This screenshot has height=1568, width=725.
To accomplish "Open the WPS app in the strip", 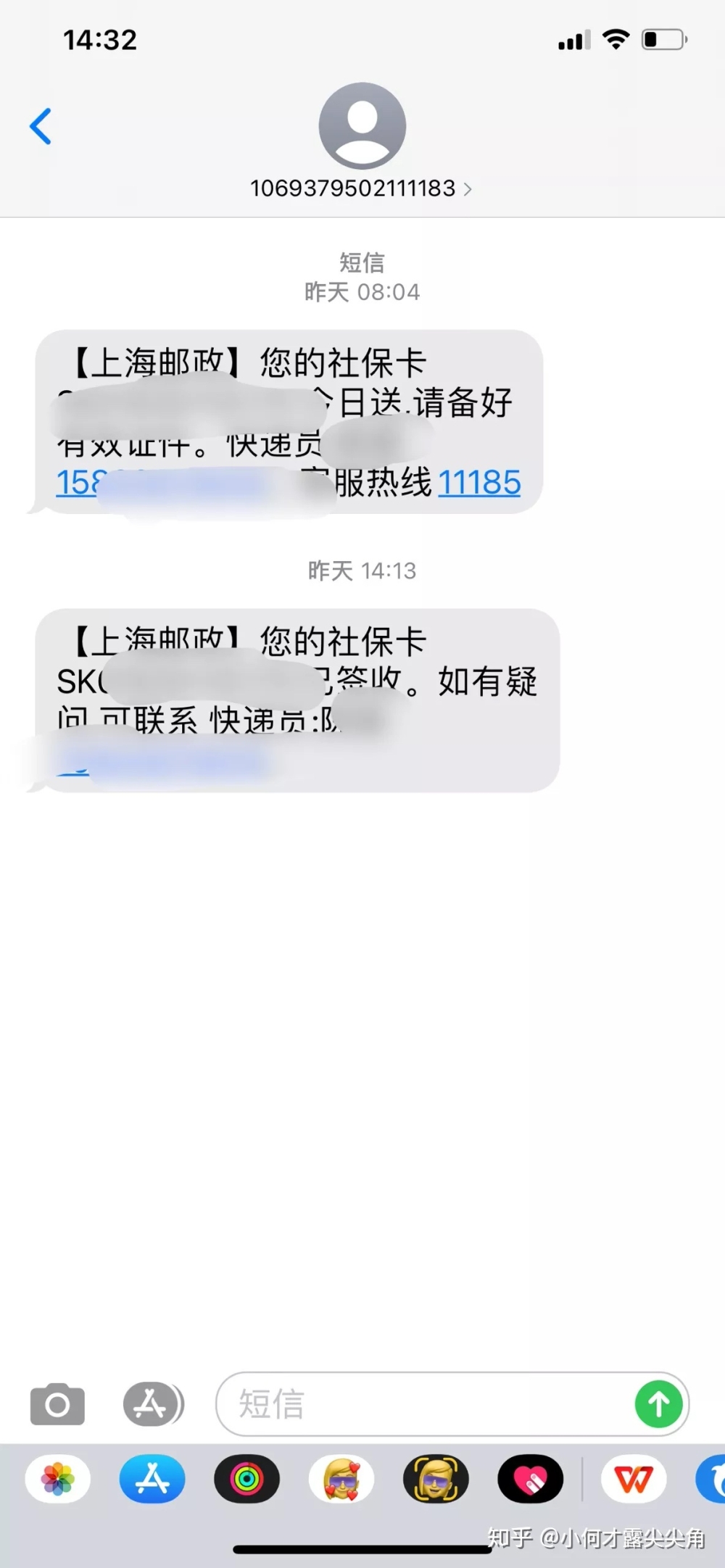I will point(634,1479).
